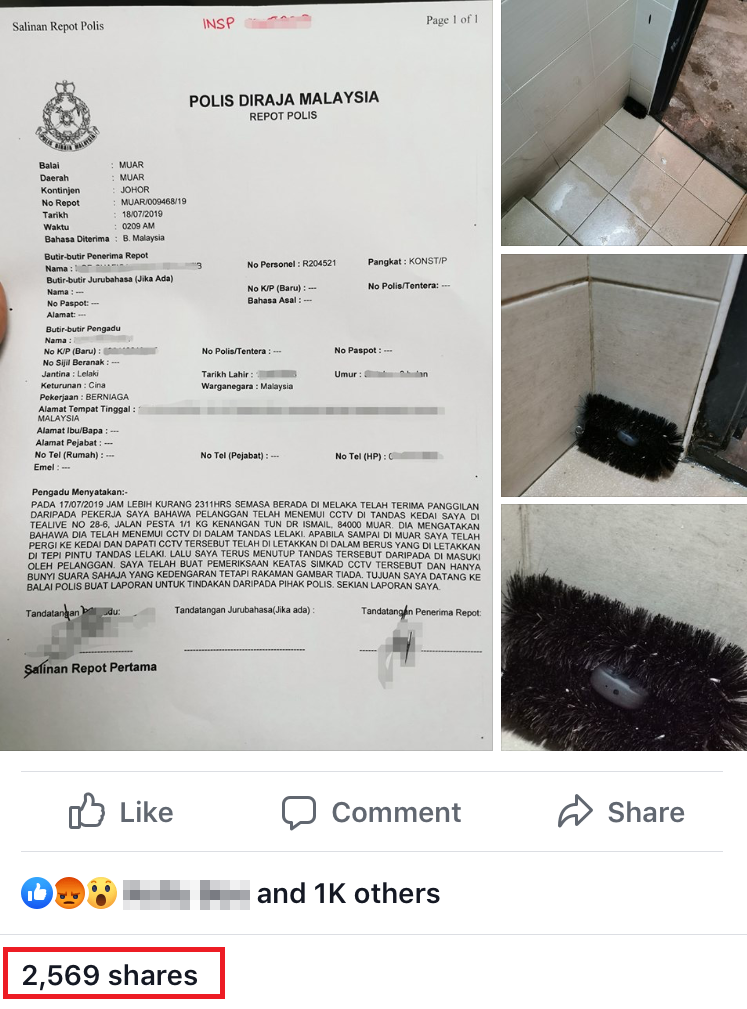Image resolution: width=747 pixels, height=1009 pixels.
Task: View reactions from 1K others
Action: (x=347, y=893)
